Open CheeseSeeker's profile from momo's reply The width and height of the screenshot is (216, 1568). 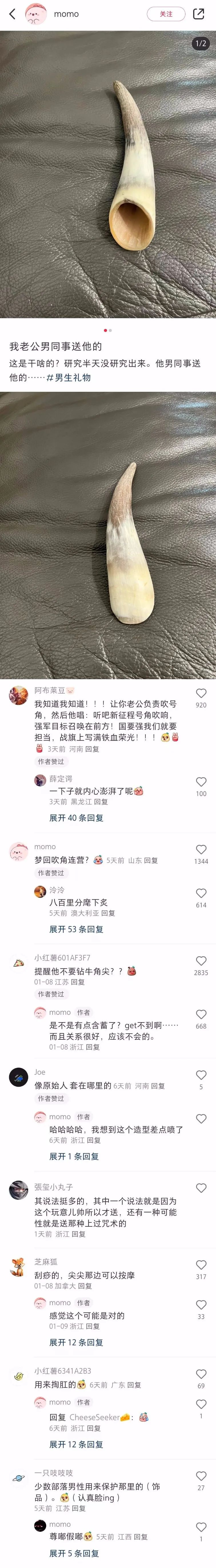[95, 1417]
